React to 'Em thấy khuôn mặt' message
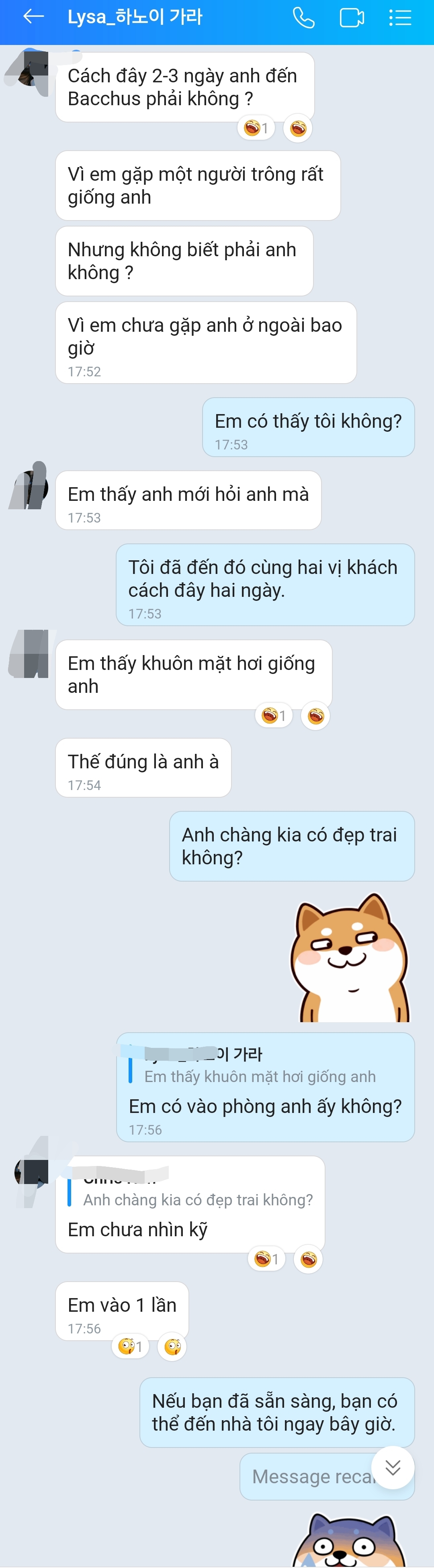 315,715
